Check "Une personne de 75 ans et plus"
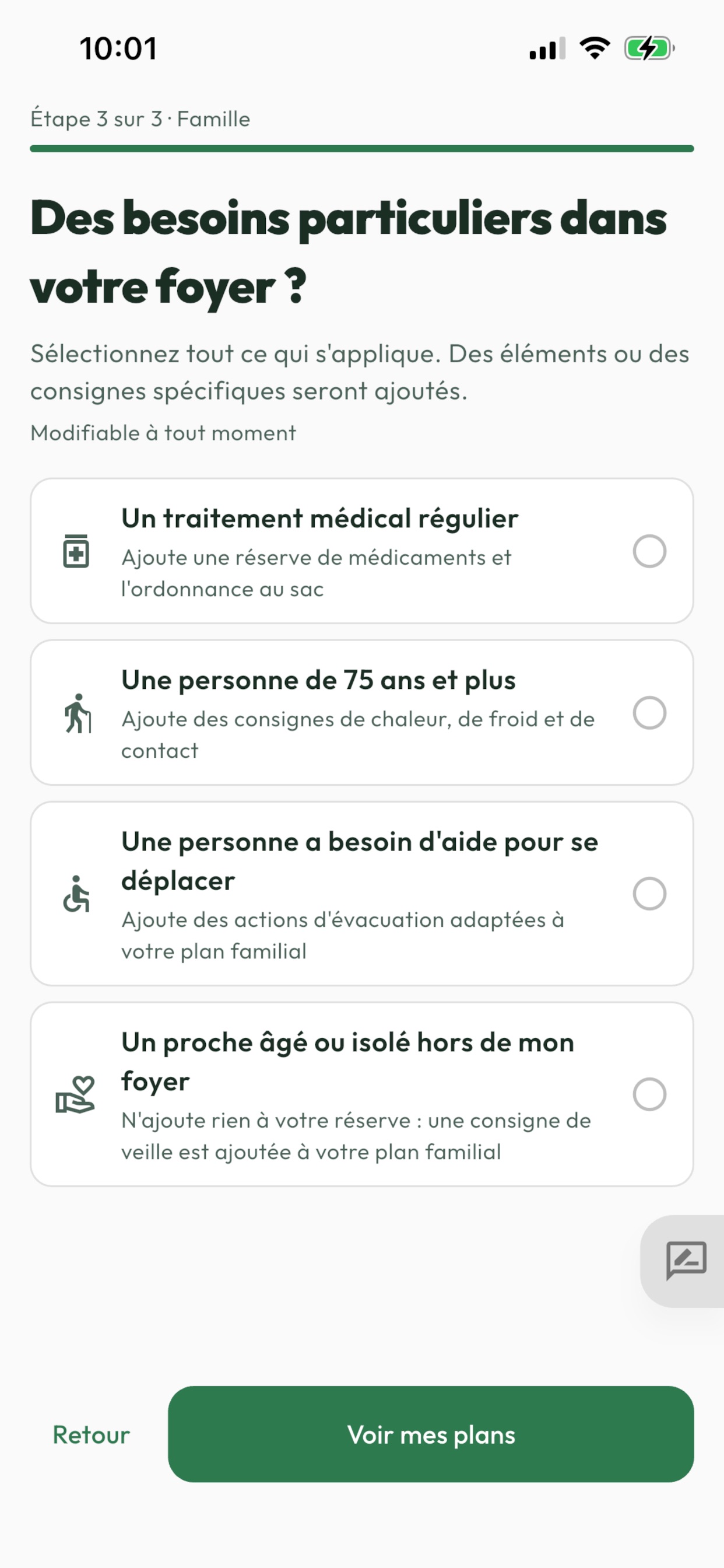Screen dimensions: 724x1568 [x=362, y=712]
